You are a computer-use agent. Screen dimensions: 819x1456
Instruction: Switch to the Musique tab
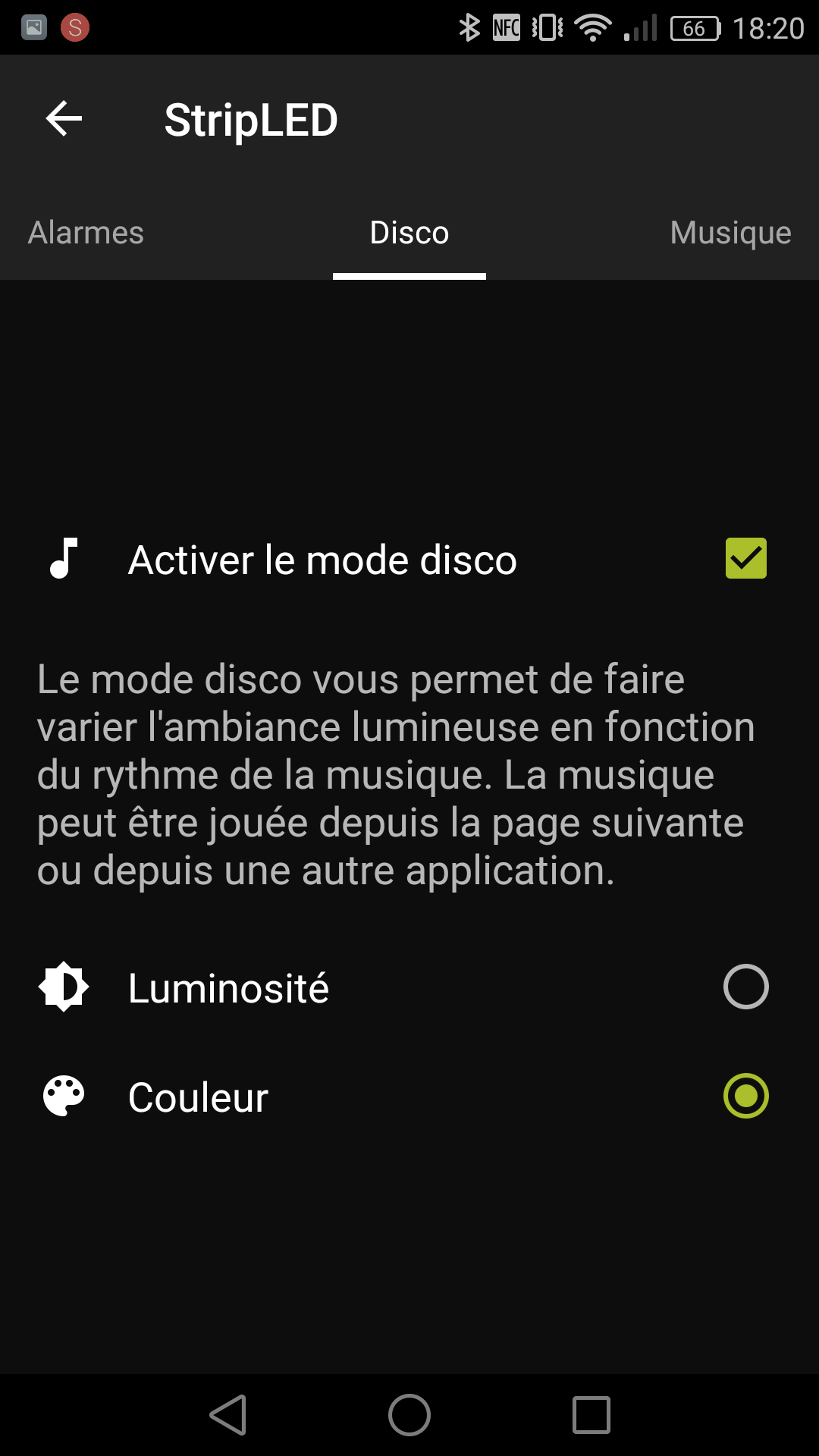click(x=730, y=233)
